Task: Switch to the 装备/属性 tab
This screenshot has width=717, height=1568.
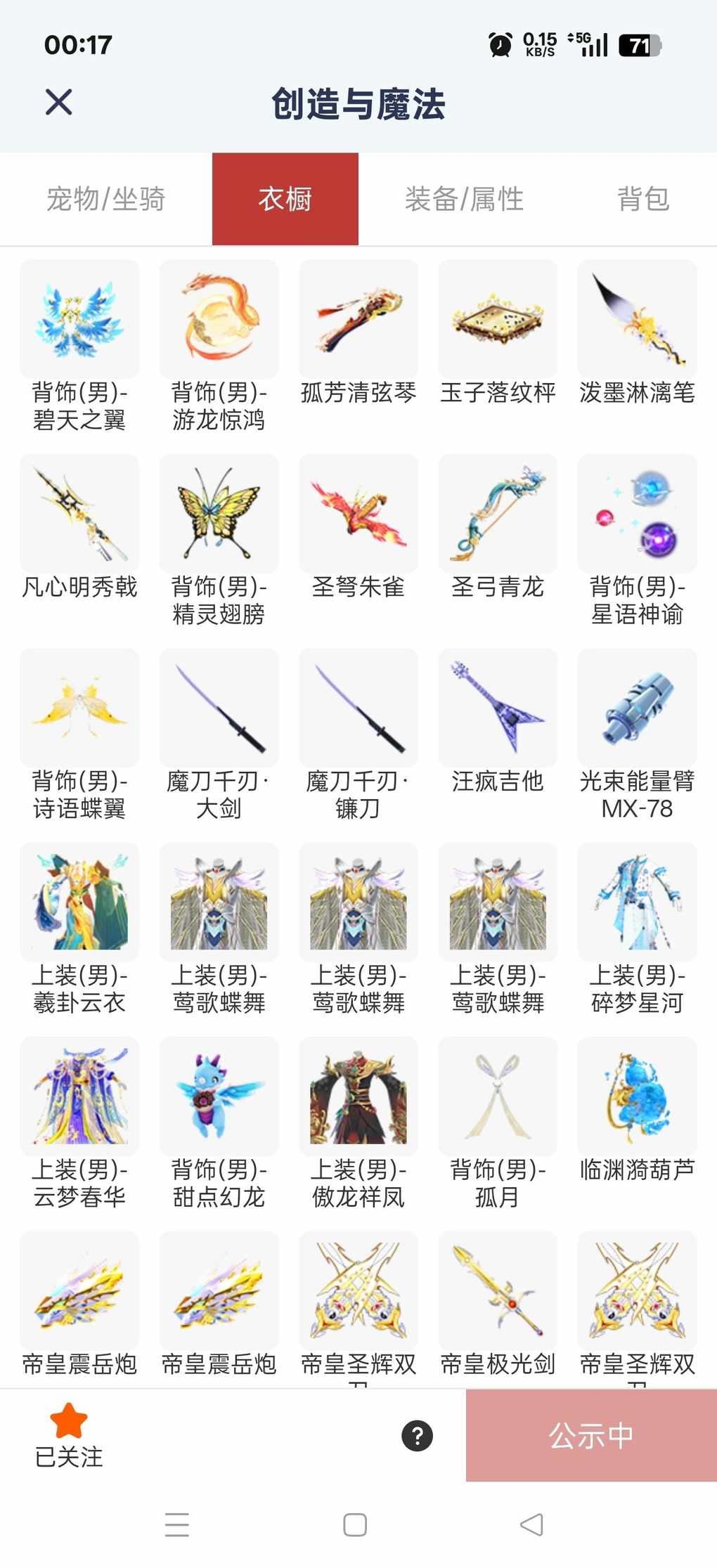Action: [464, 199]
